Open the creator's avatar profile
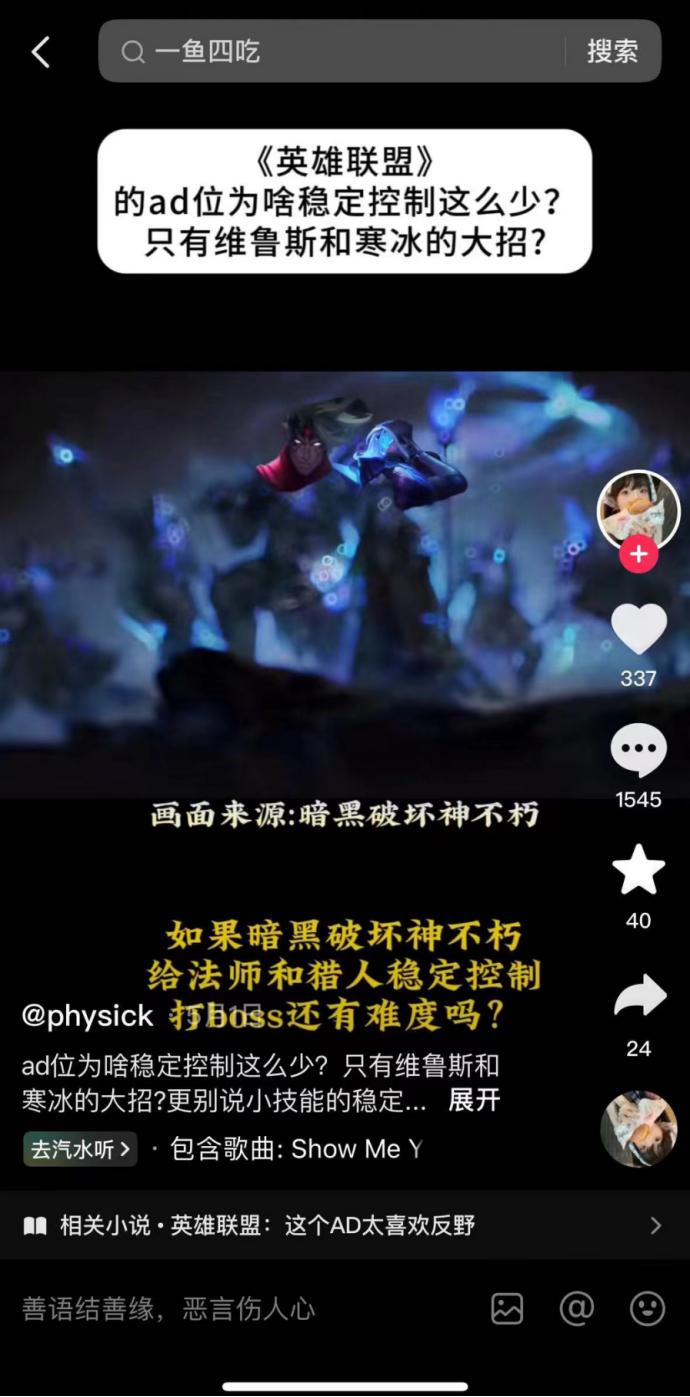The height and width of the screenshot is (1397, 690). [x=638, y=509]
